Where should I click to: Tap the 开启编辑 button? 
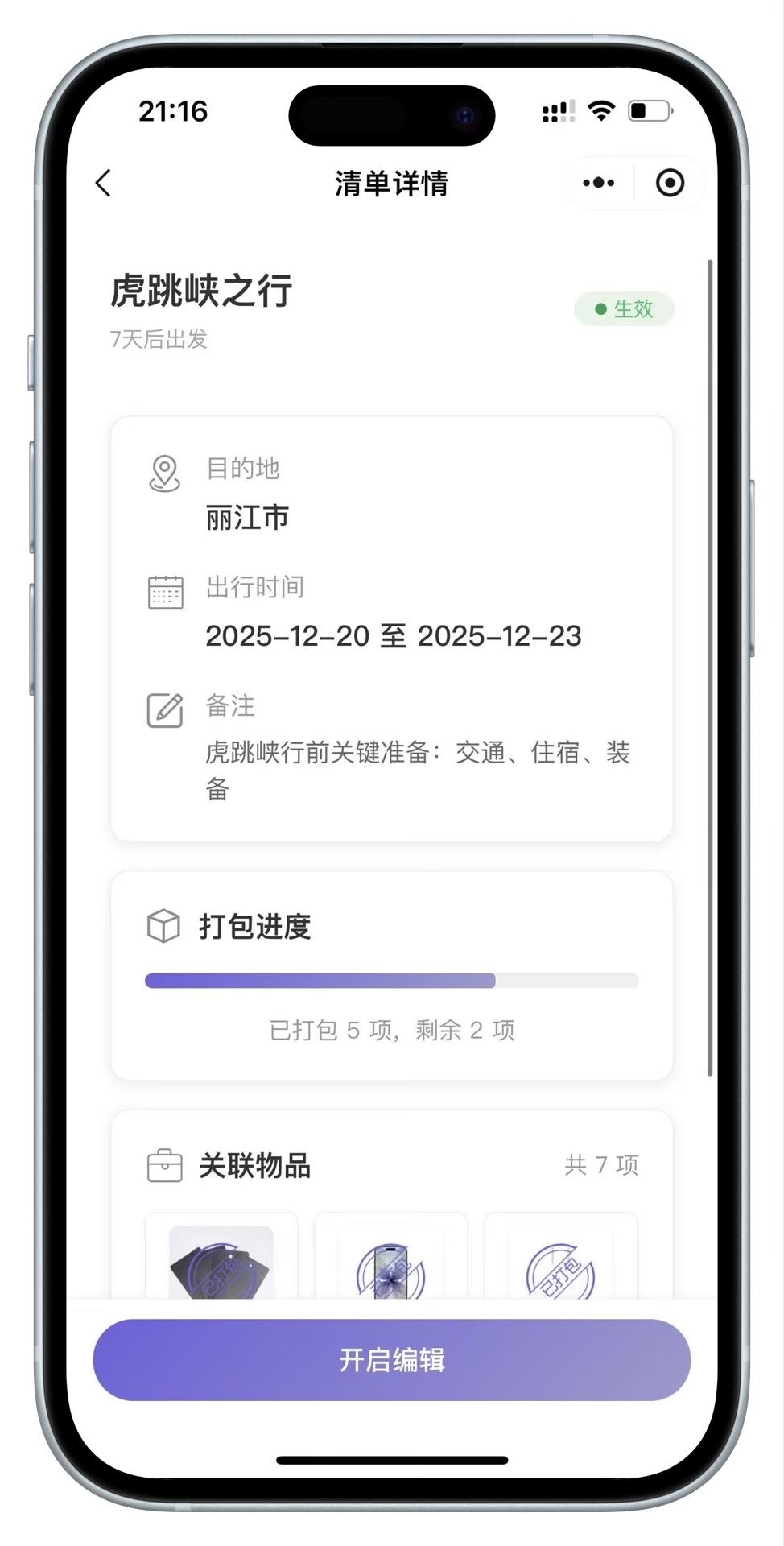point(391,1359)
